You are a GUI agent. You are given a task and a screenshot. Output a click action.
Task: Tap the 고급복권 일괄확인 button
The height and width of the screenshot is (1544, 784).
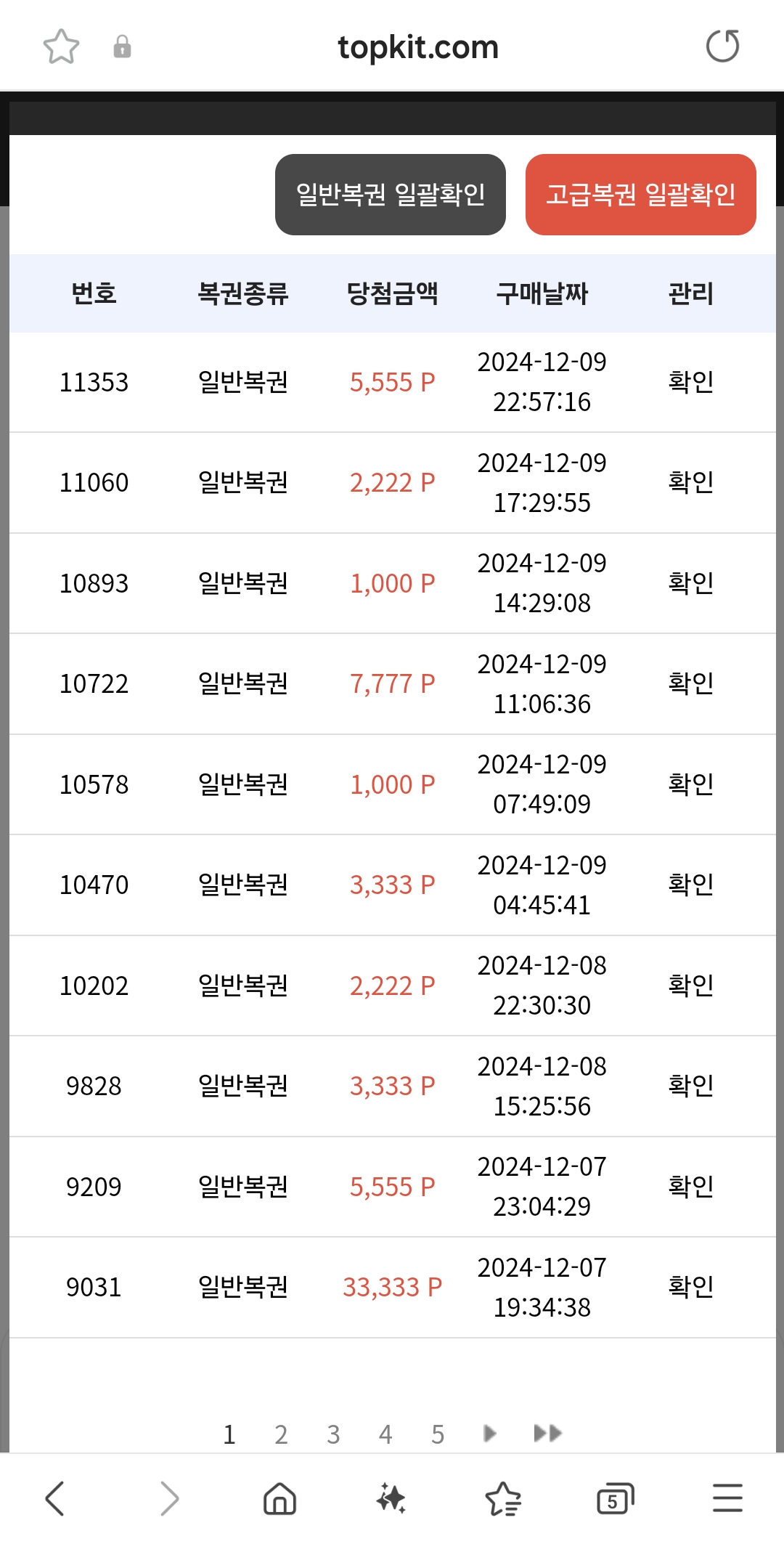pyautogui.click(x=641, y=195)
